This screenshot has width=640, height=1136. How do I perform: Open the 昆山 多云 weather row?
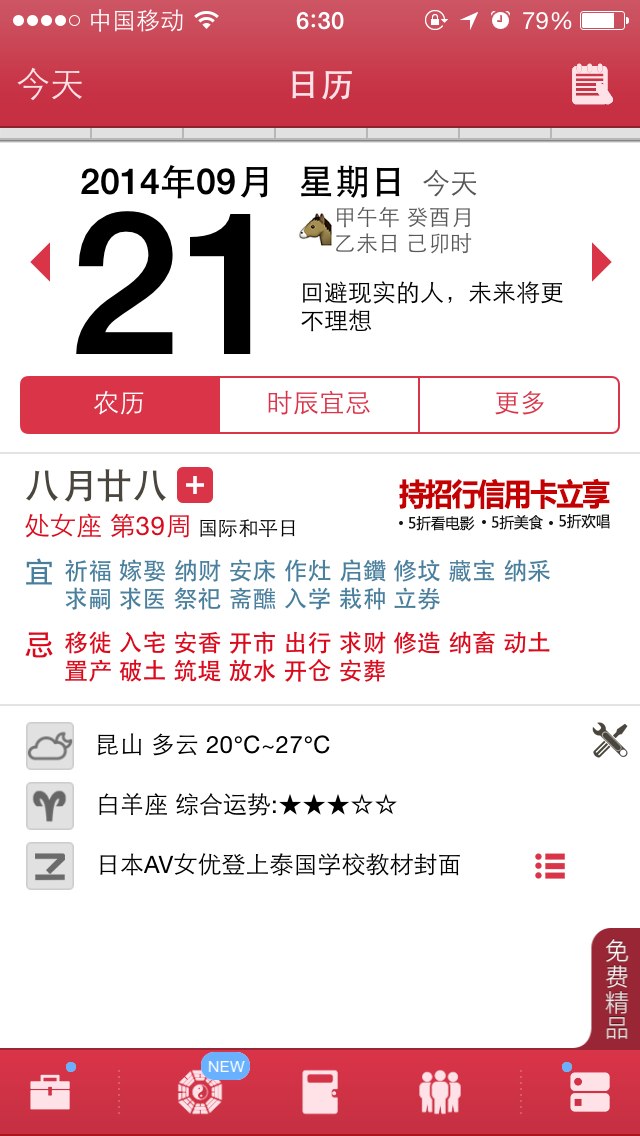point(213,745)
